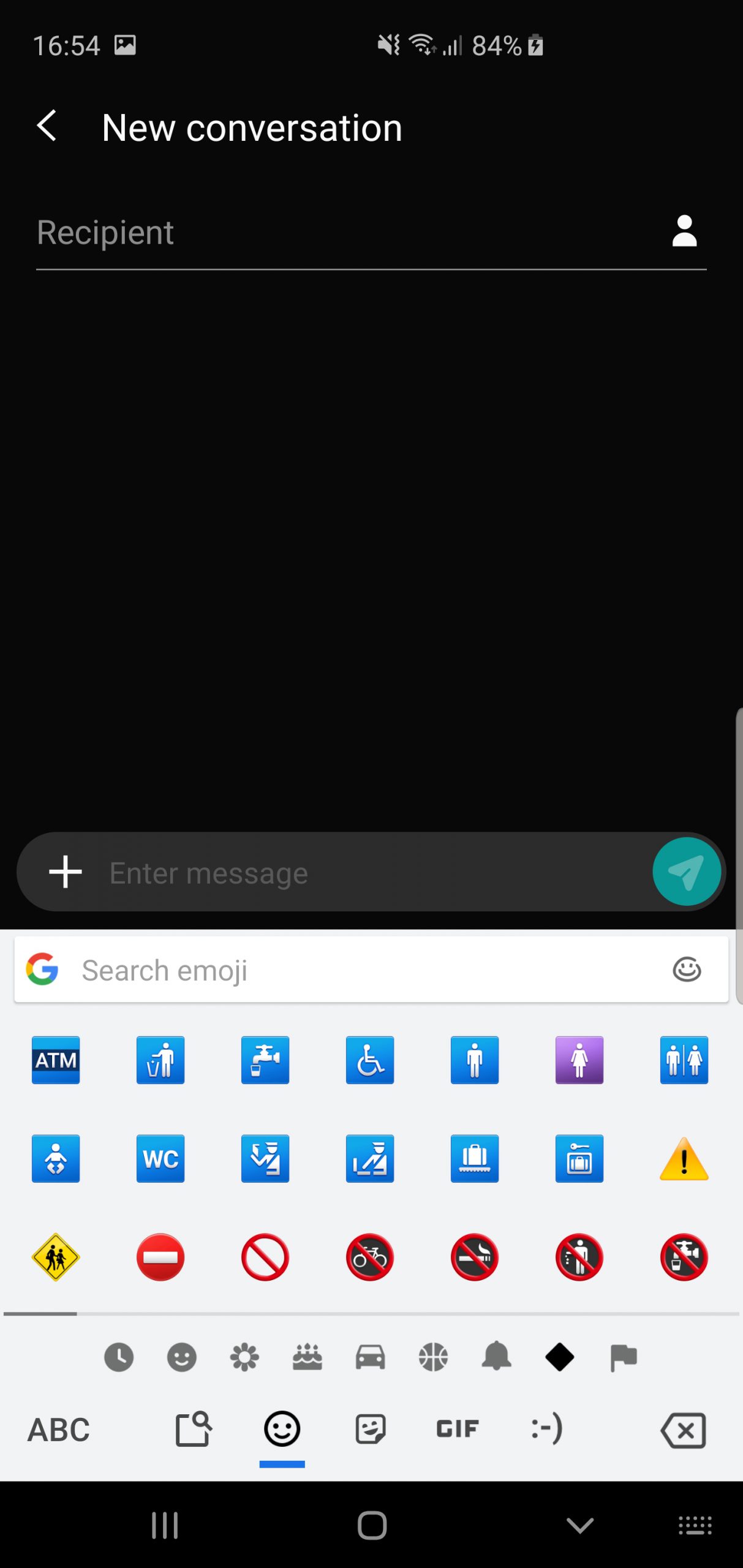The image size is (743, 1568).
Task: Open the travel car emoji category
Action: [371, 1357]
